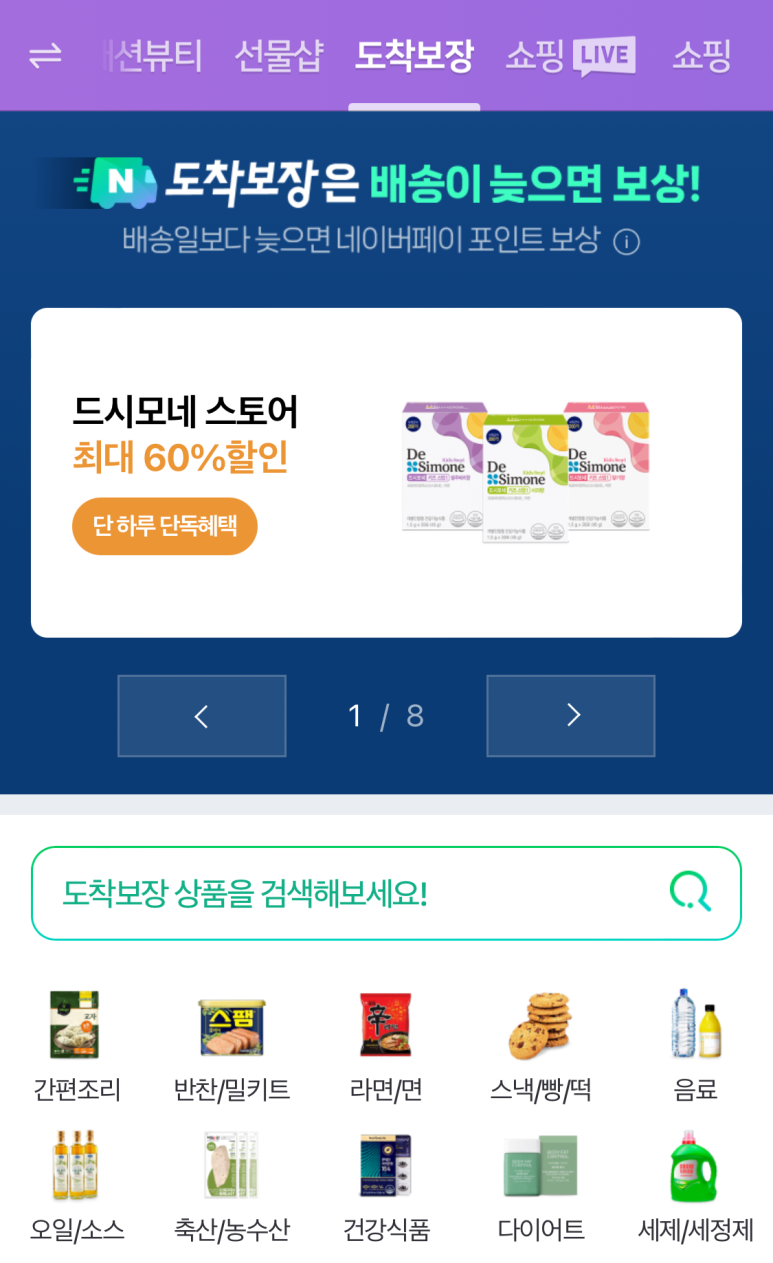Open the 음료 category
773x1263 pixels.
coord(695,1045)
